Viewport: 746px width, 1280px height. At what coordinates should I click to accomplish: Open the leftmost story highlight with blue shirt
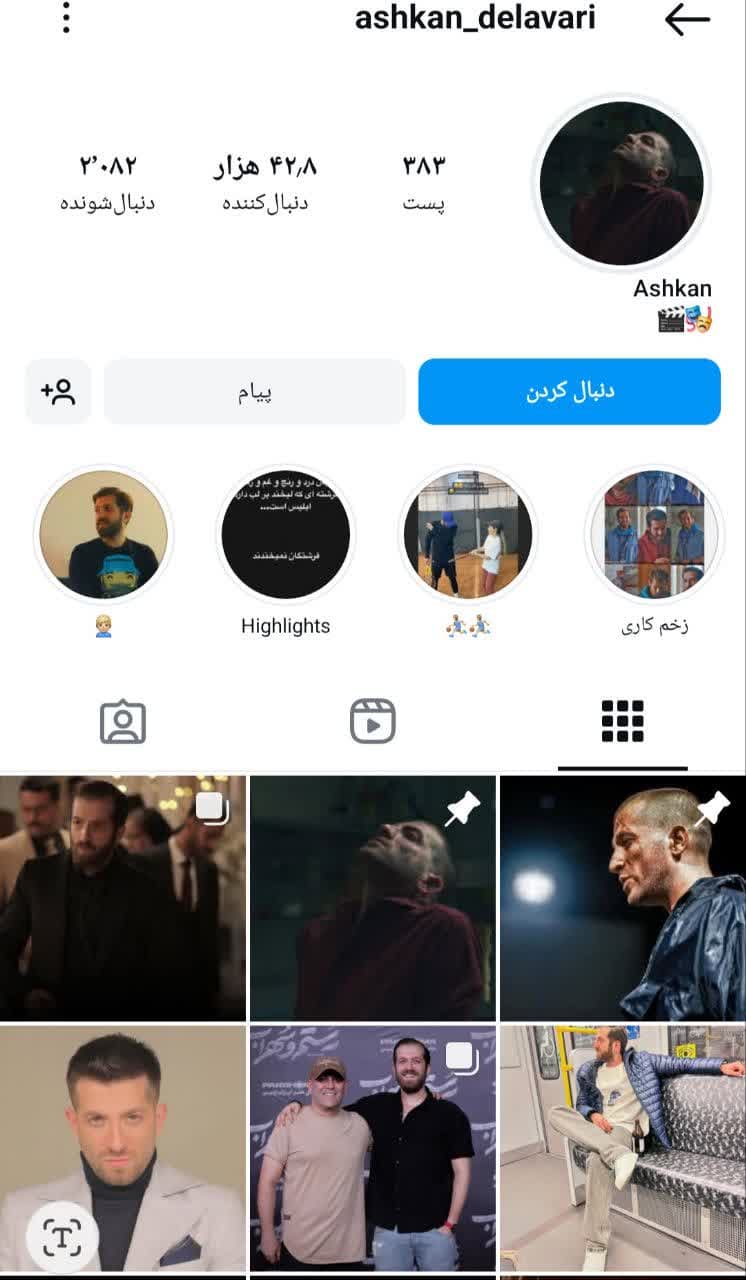104,535
